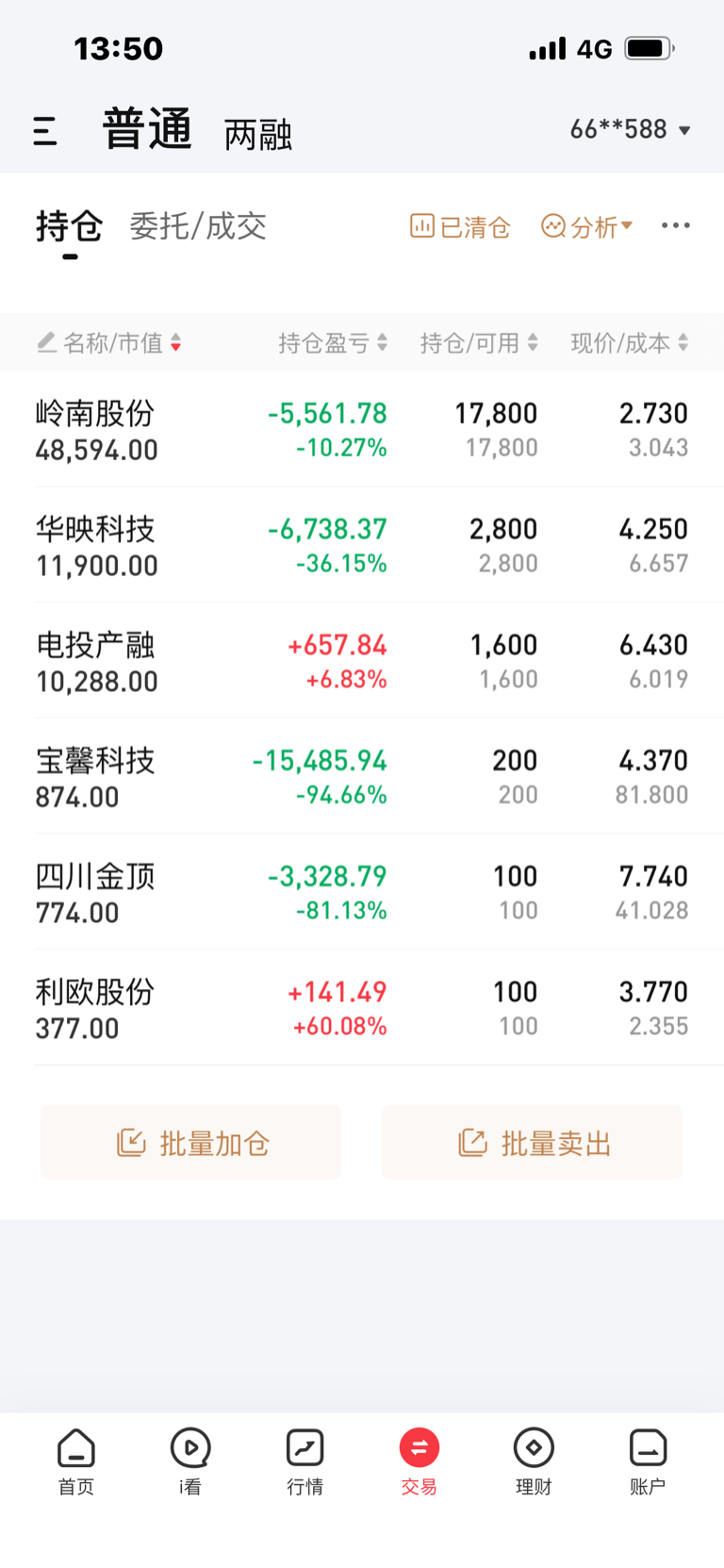Switch to the 两融 account tab
724x1568 pixels.
(x=257, y=135)
